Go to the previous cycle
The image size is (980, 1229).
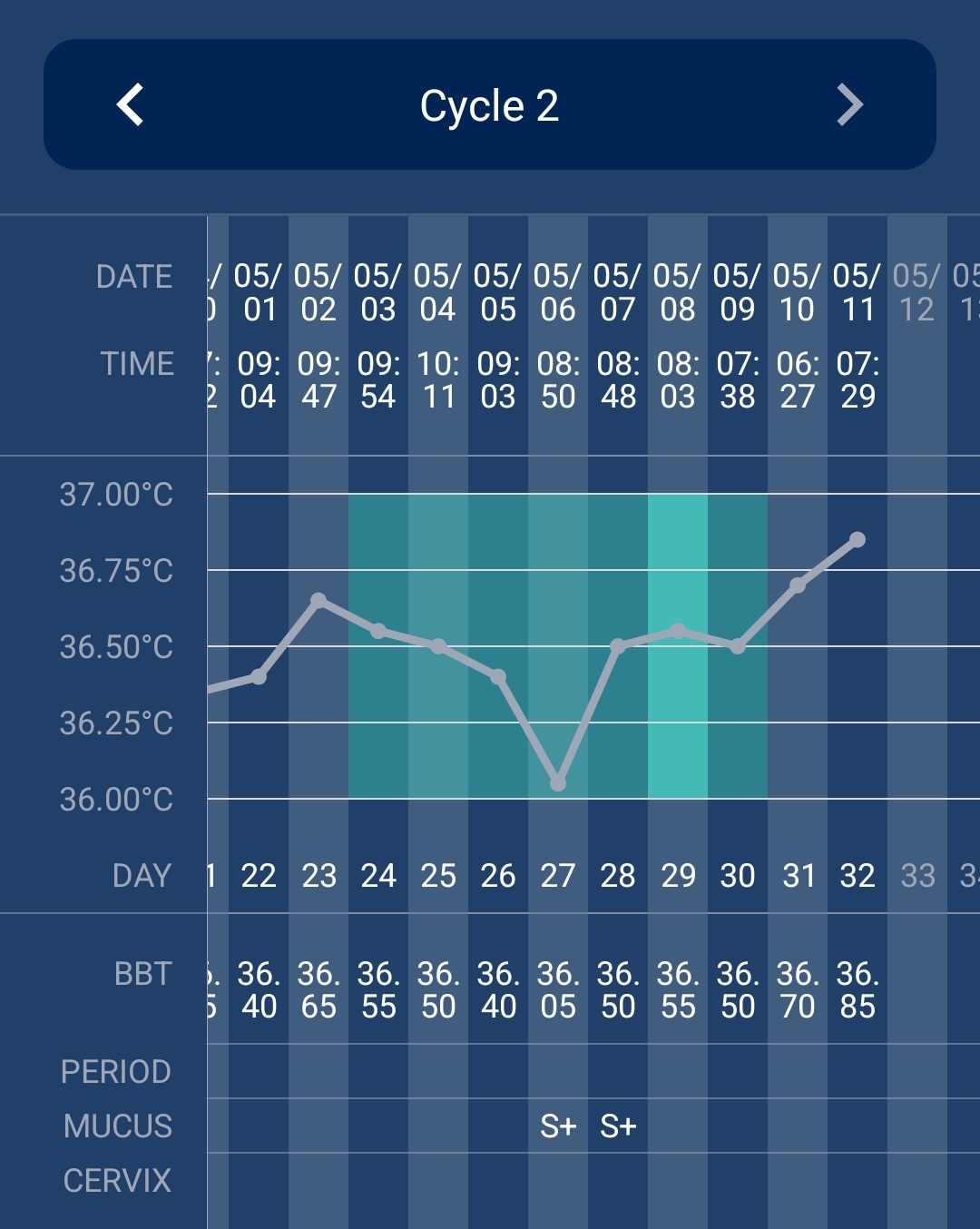click(131, 104)
